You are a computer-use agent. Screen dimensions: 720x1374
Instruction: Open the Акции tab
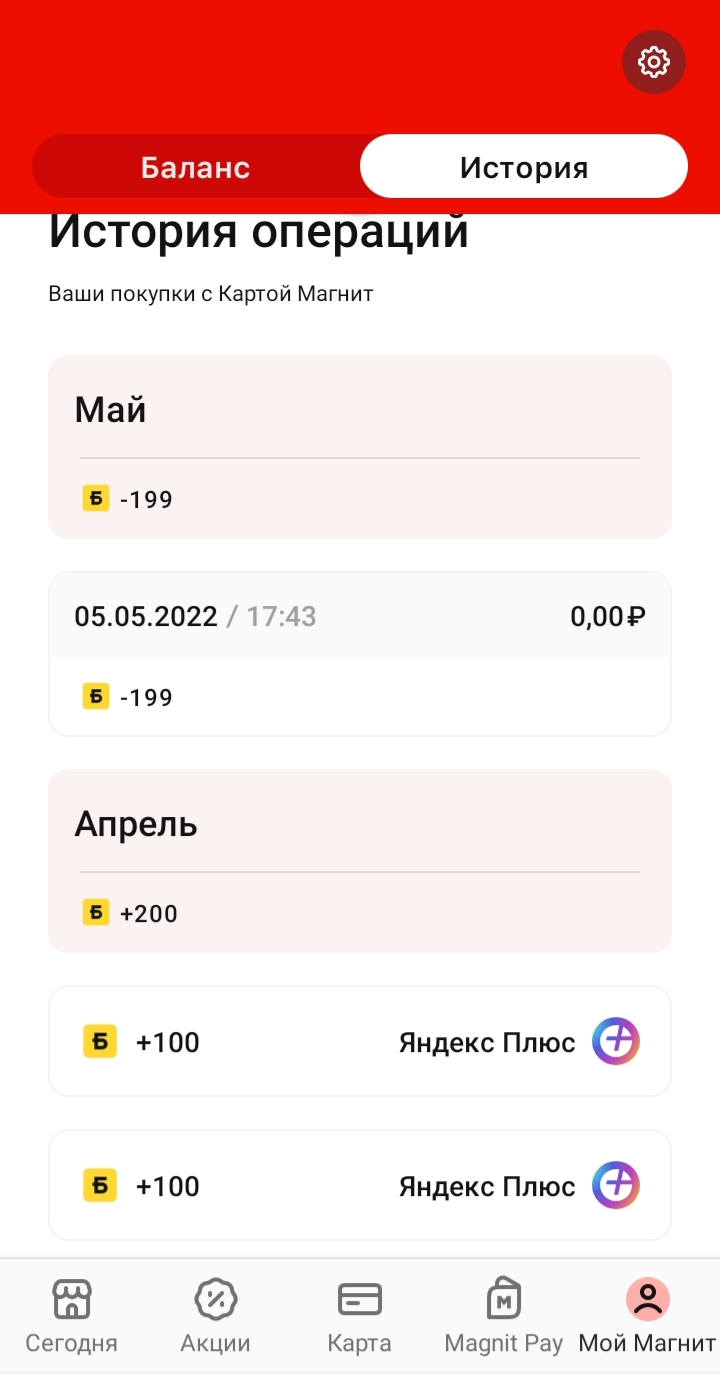click(215, 1314)
